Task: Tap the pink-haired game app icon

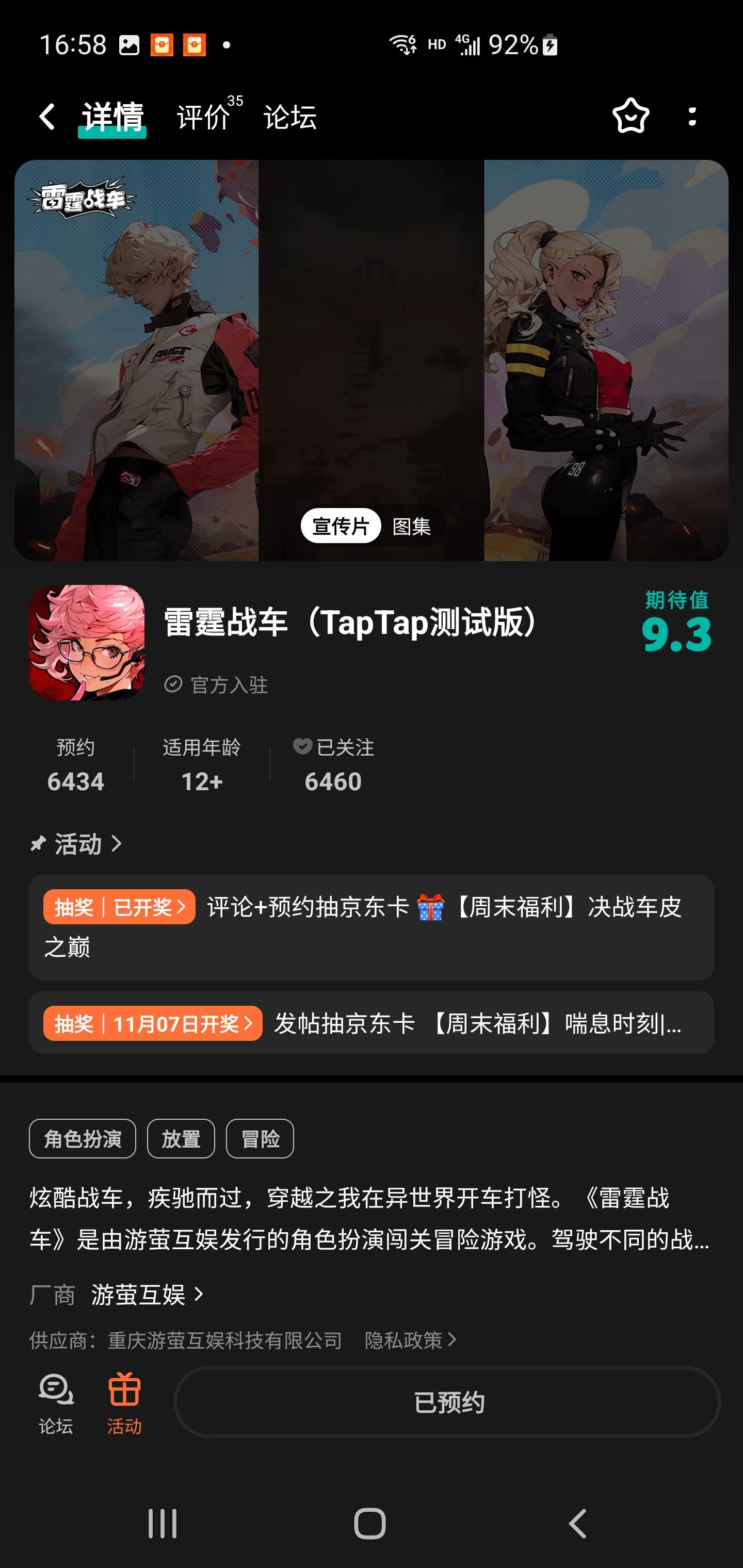Action: [88, 642]
